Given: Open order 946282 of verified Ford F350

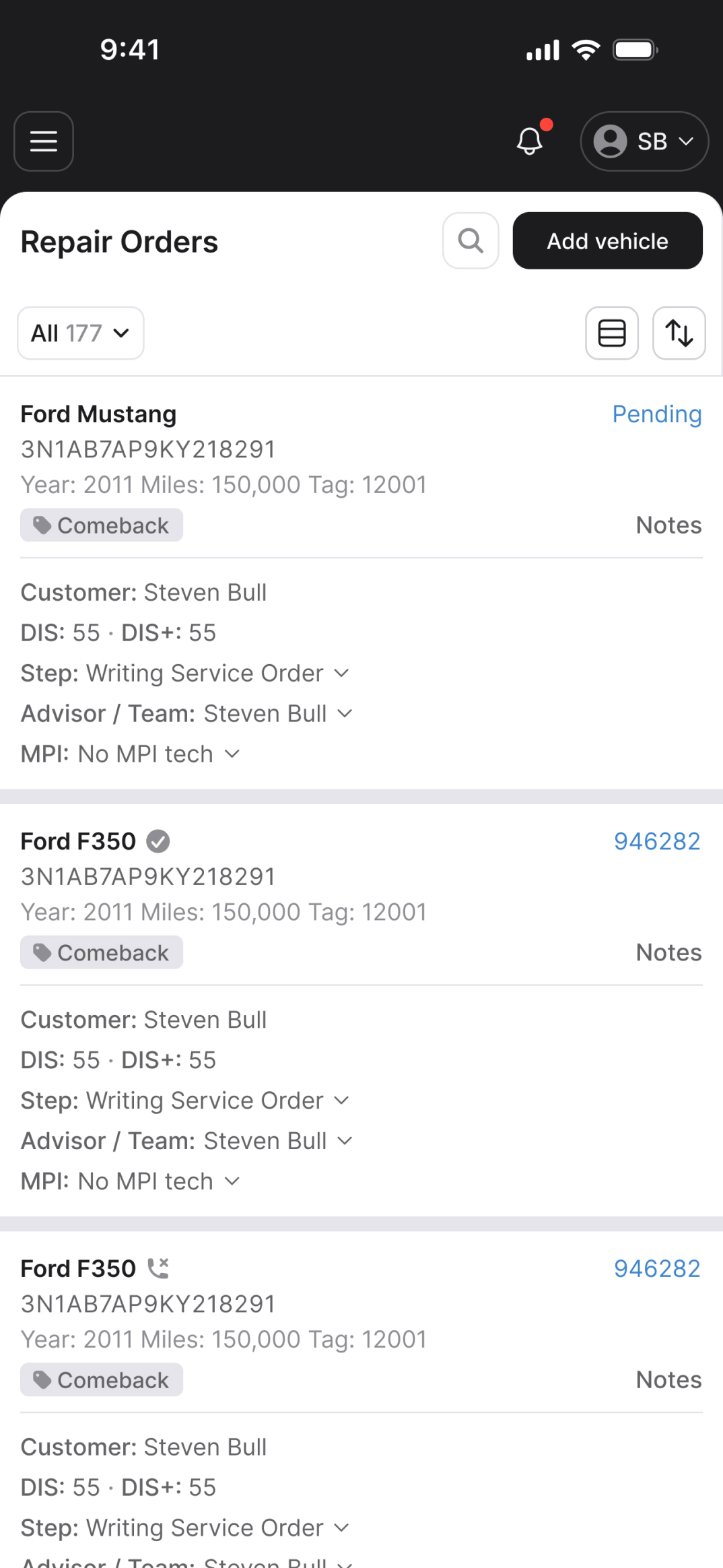Looking at the screenshot, I should click(x=656, y=841).
